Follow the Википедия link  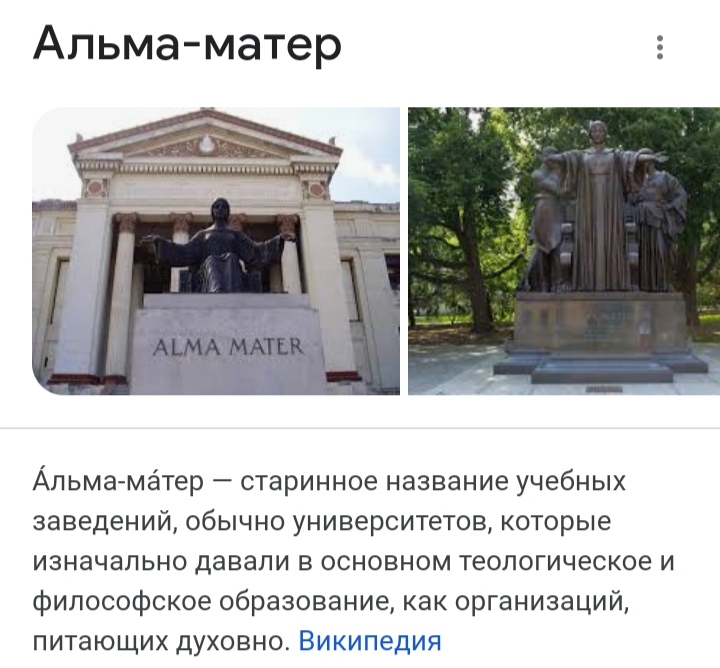(370, 640)
